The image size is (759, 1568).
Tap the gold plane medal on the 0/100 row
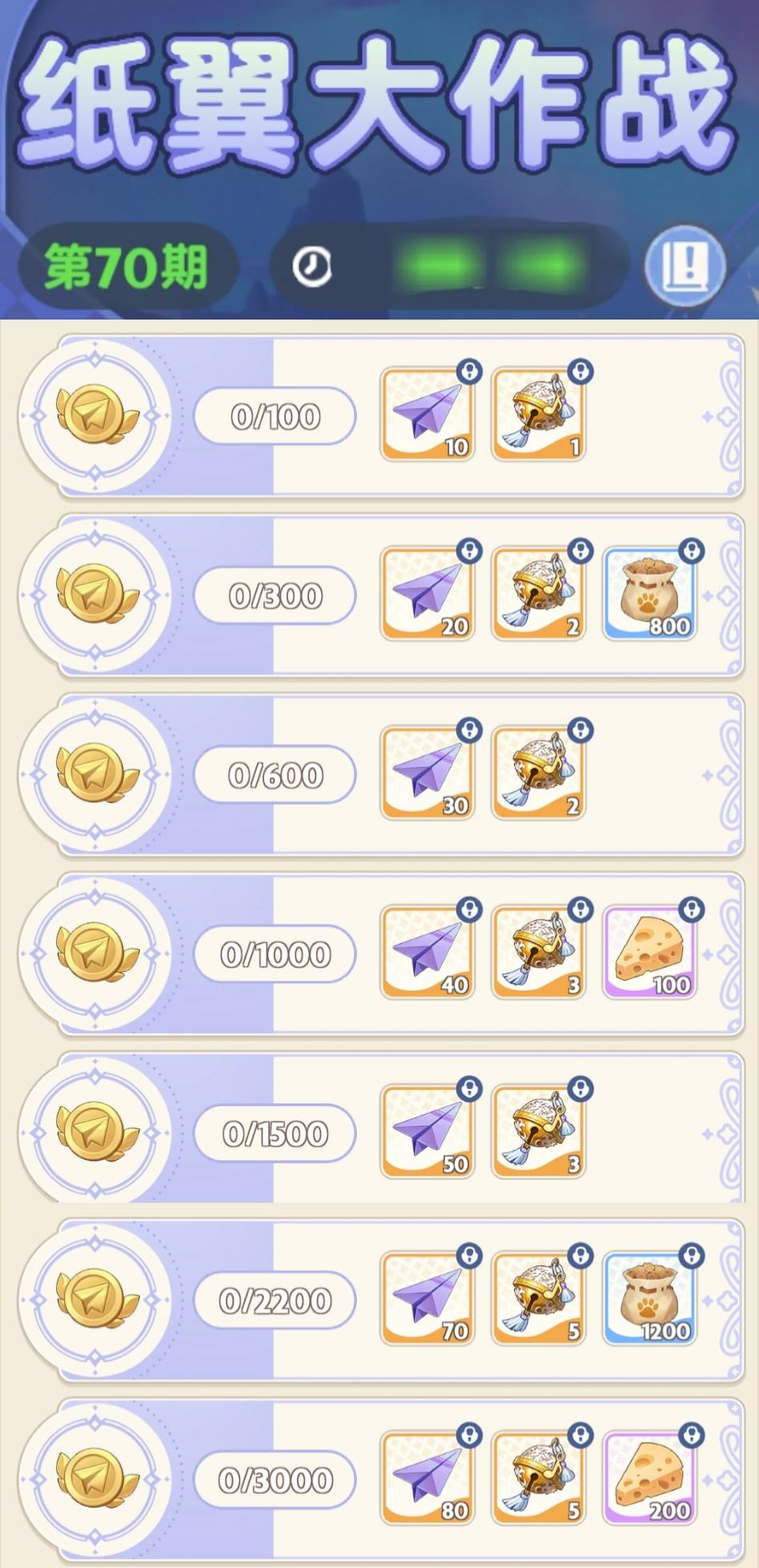(x=96, y=413)
